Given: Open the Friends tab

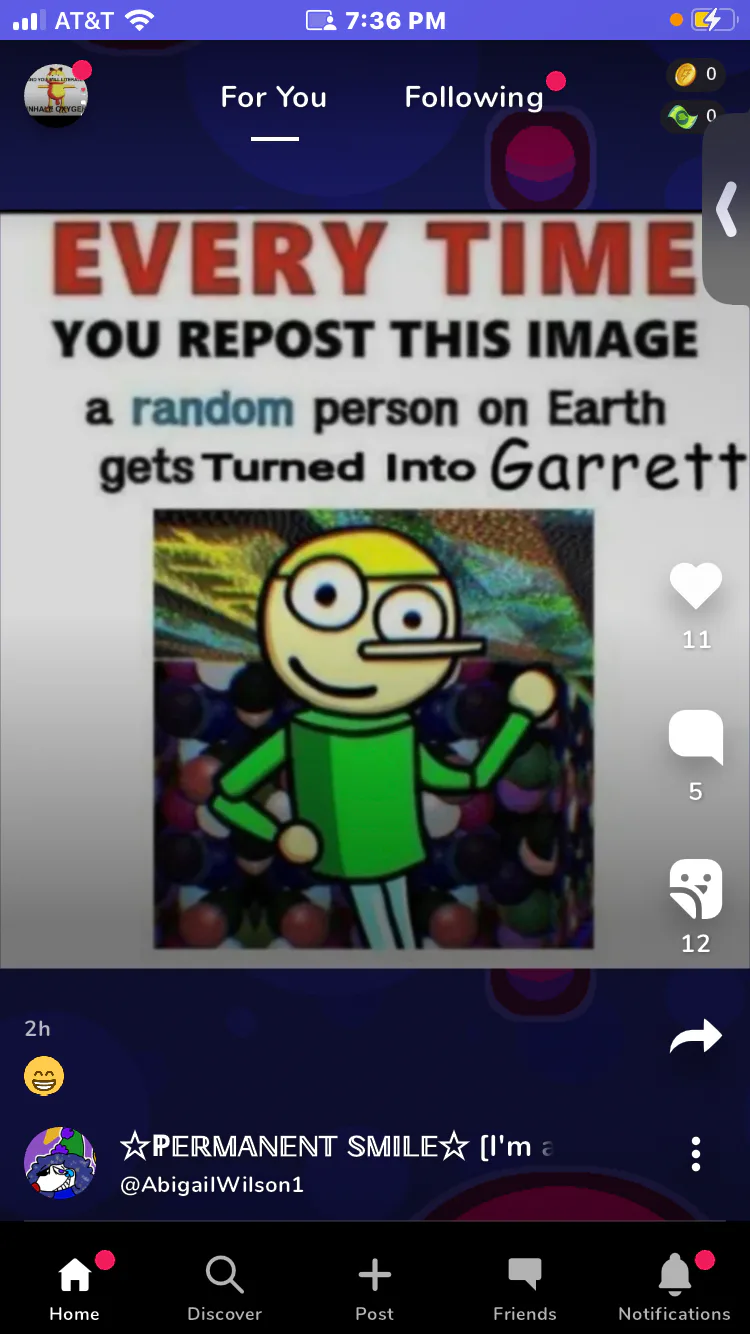Looking at the screenshot, I should (525, 1288).
